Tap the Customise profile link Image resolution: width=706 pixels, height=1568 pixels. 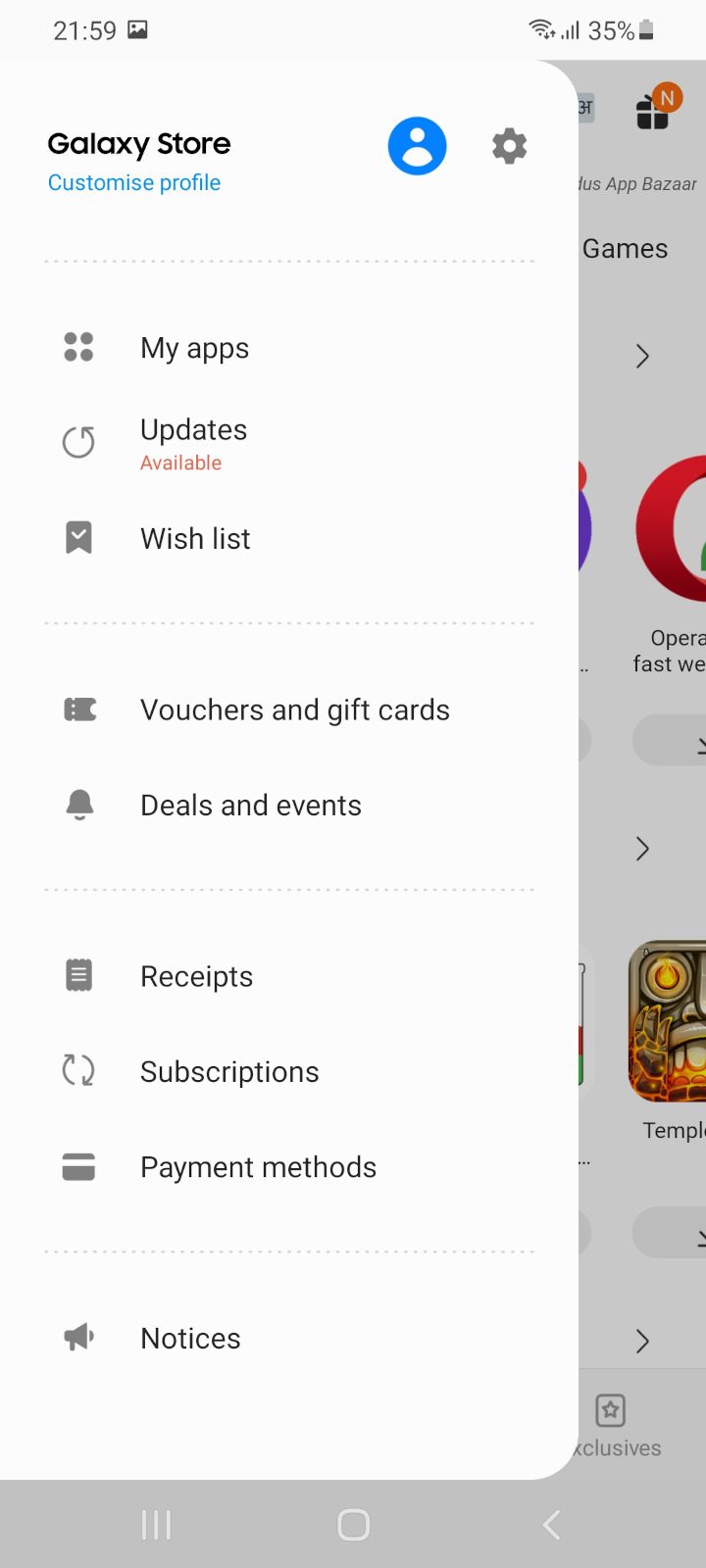(134, 183)
